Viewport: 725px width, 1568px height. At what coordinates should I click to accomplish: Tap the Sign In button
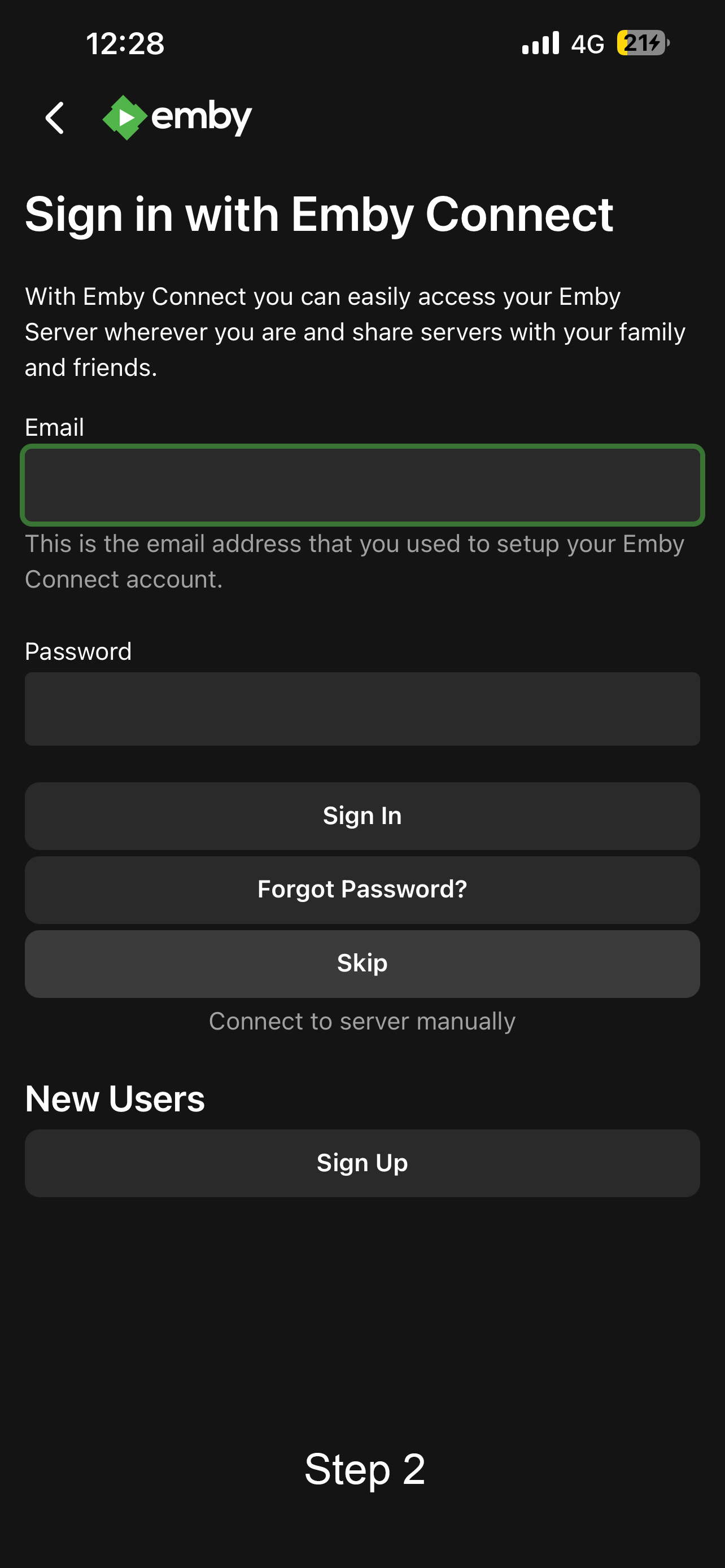point(362,816)
